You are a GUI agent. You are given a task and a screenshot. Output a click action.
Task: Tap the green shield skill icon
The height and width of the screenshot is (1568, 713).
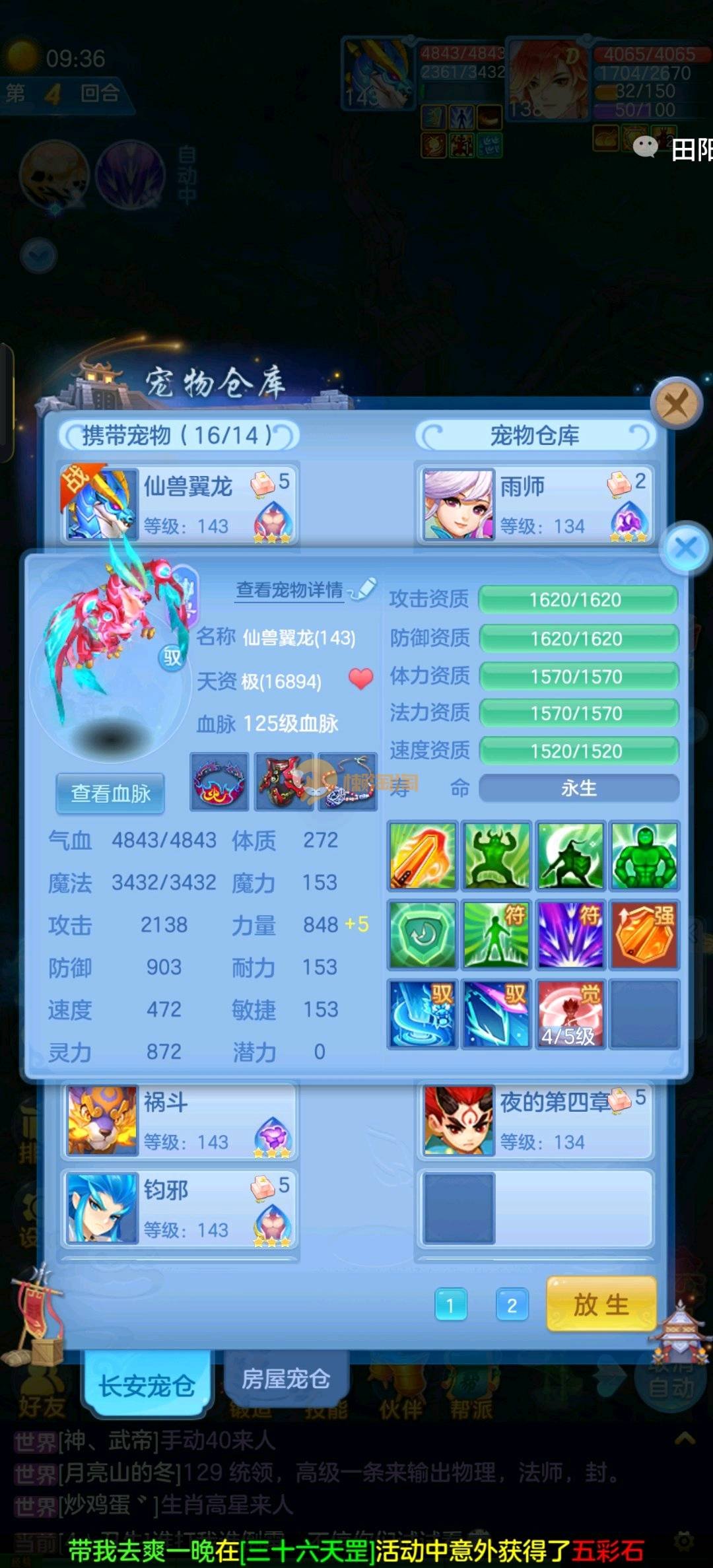click(423, 935)
